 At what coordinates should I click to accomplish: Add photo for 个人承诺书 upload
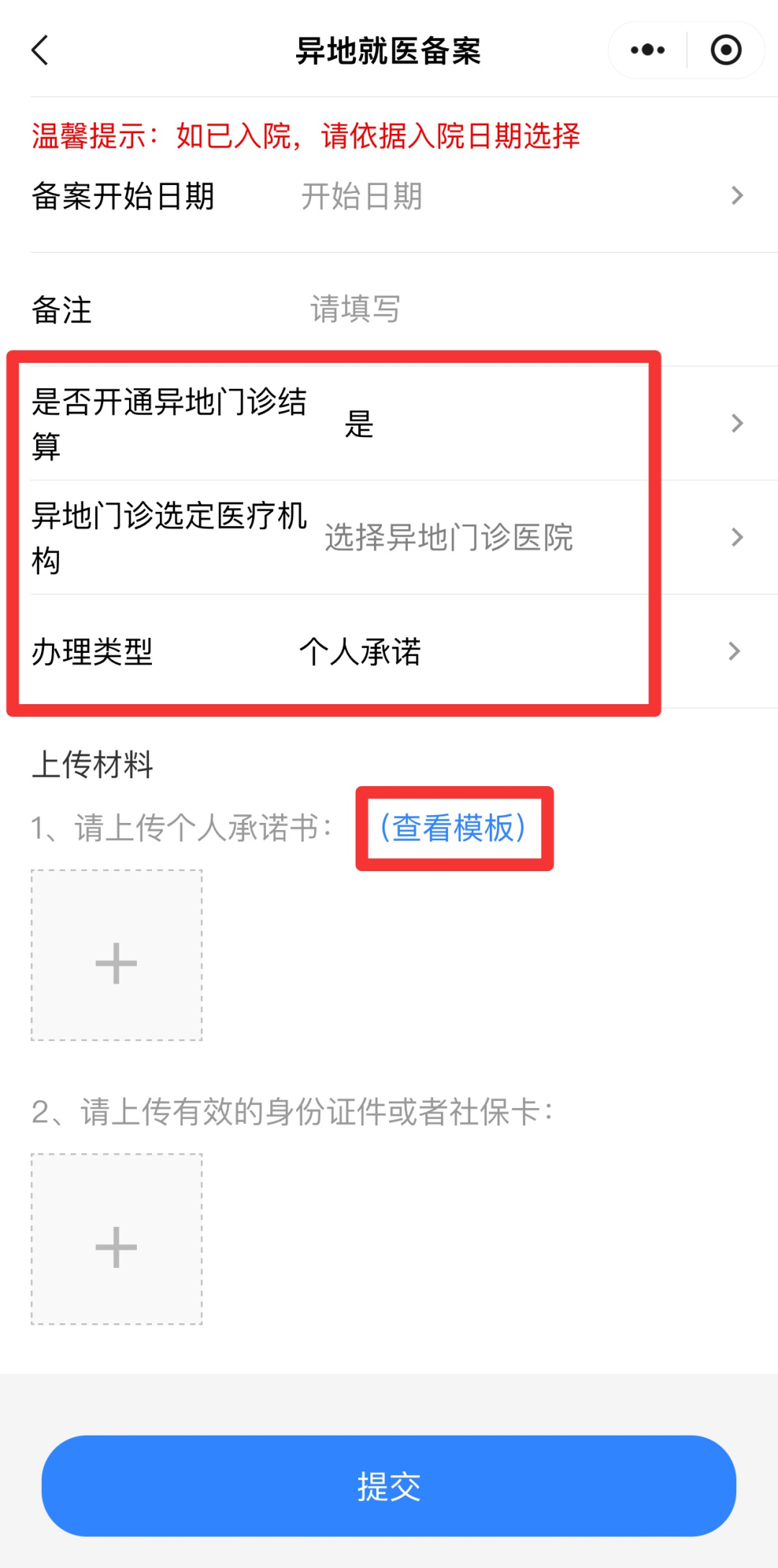(117, 955)
